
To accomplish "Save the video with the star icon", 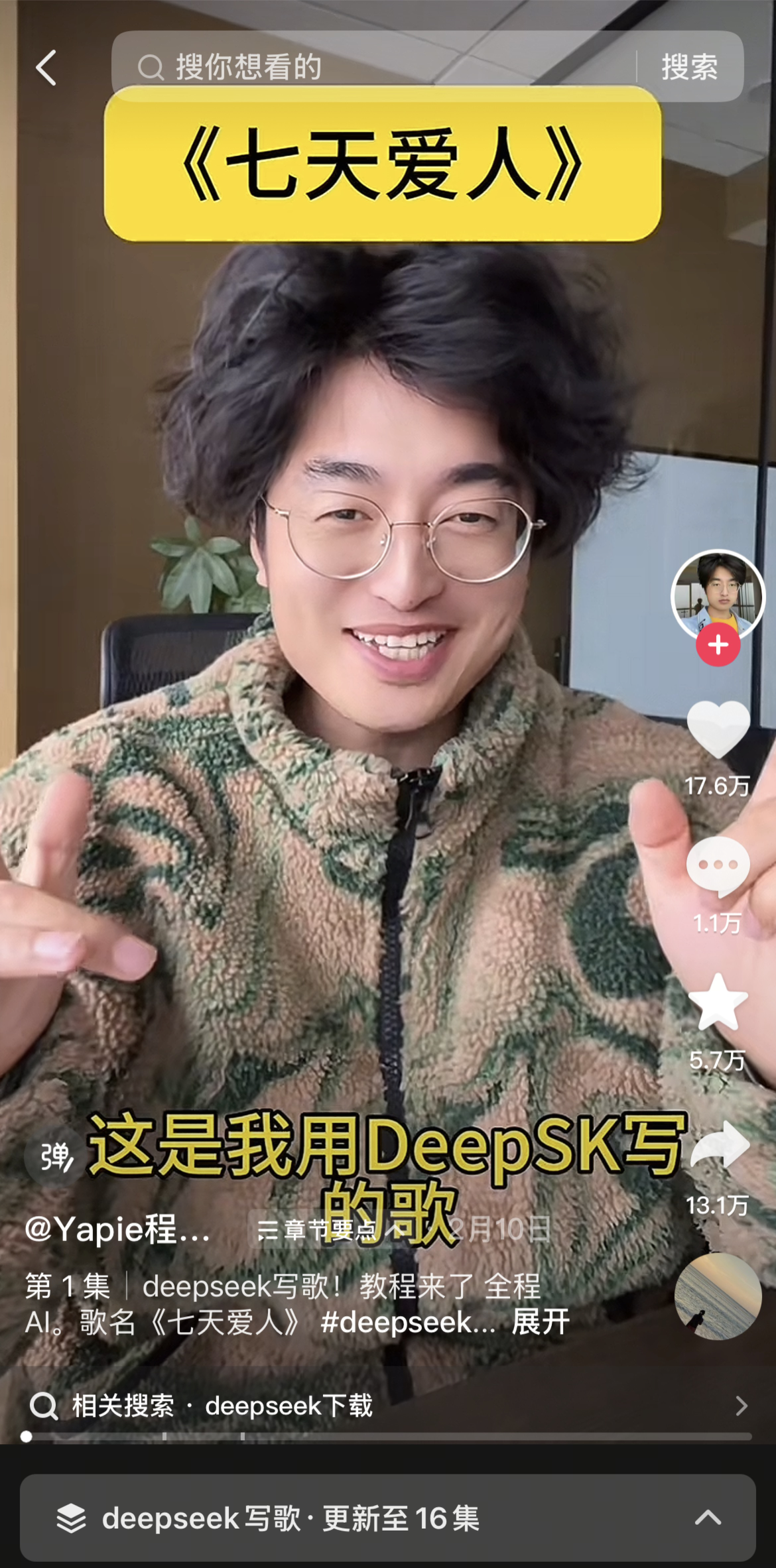I will point(718,1002).
